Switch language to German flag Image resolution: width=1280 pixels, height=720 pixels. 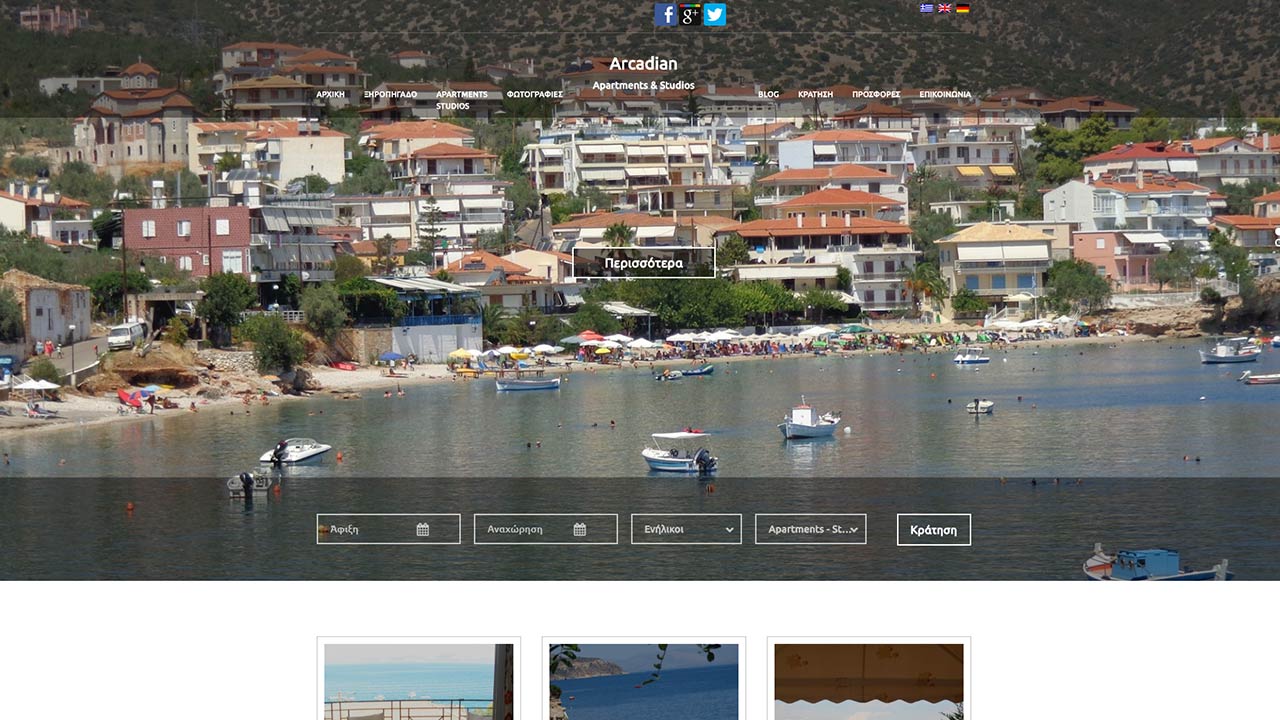click(962, 8)
